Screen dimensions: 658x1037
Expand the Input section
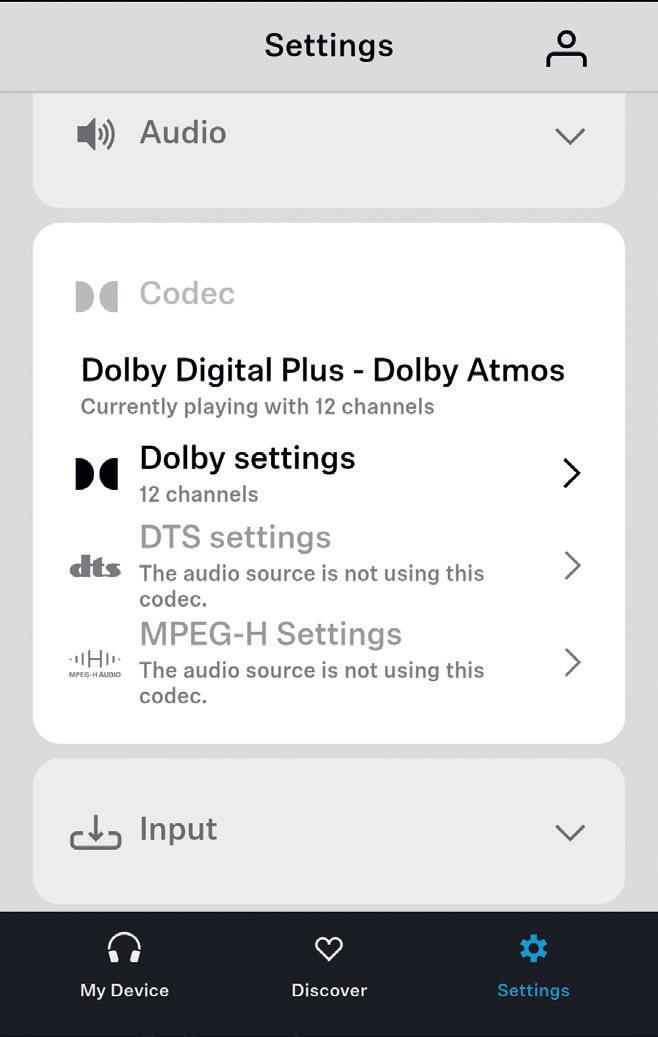click(569, 832)
